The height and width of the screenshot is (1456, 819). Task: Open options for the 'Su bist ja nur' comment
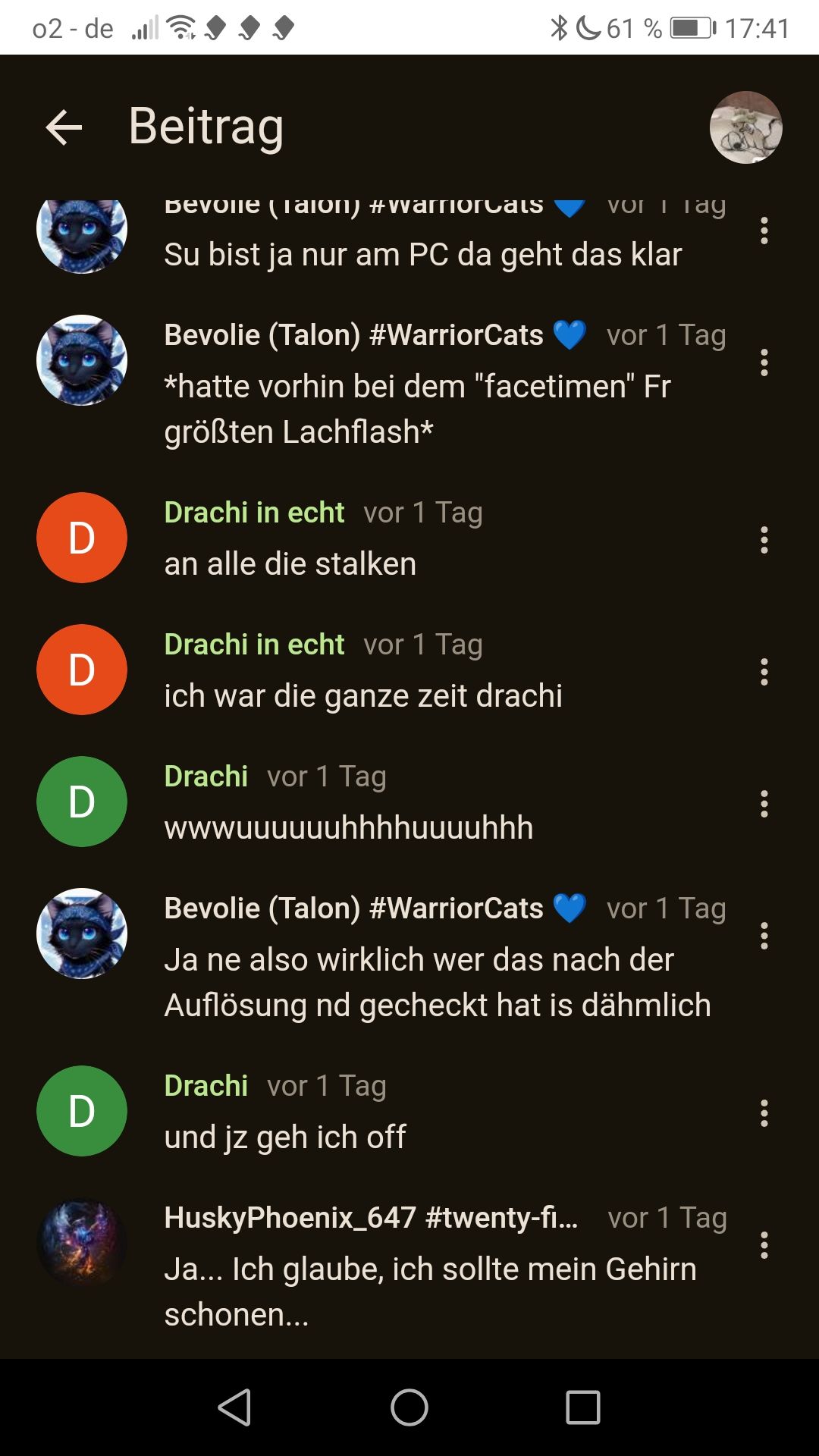[x=764, y=231]
